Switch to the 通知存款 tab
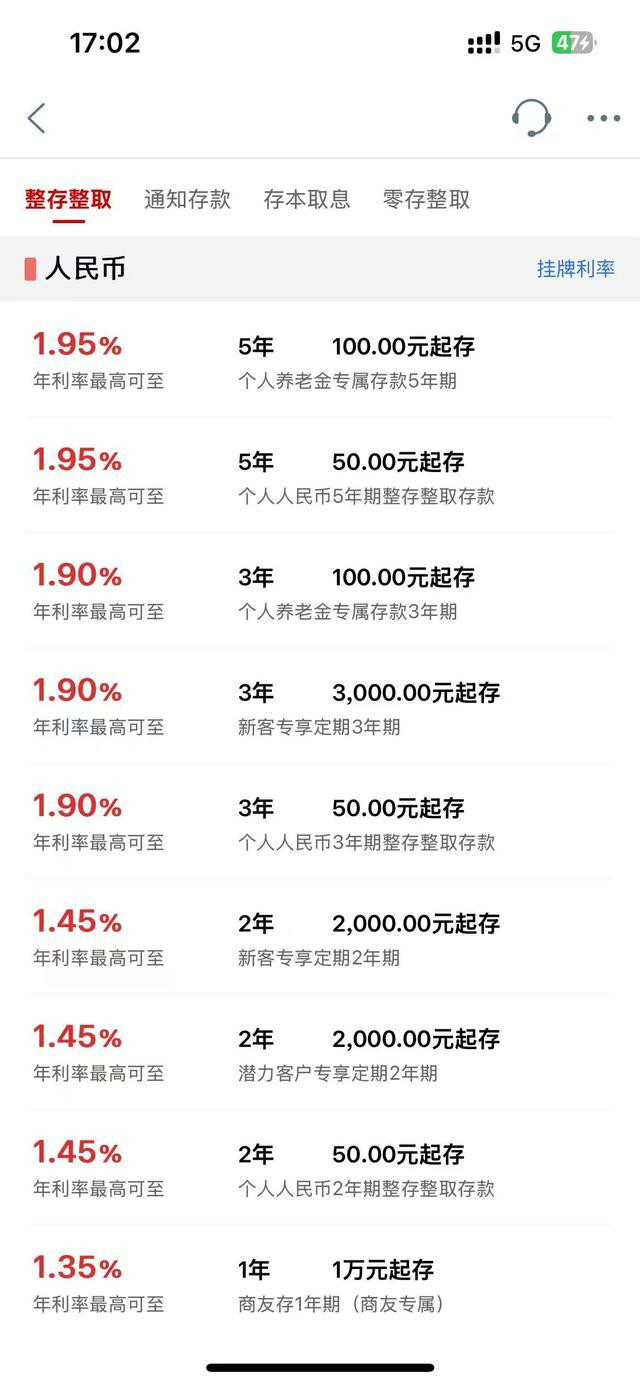Image resolution: width=640 pixels, height=1385 pixels. [x=187, y=199]
